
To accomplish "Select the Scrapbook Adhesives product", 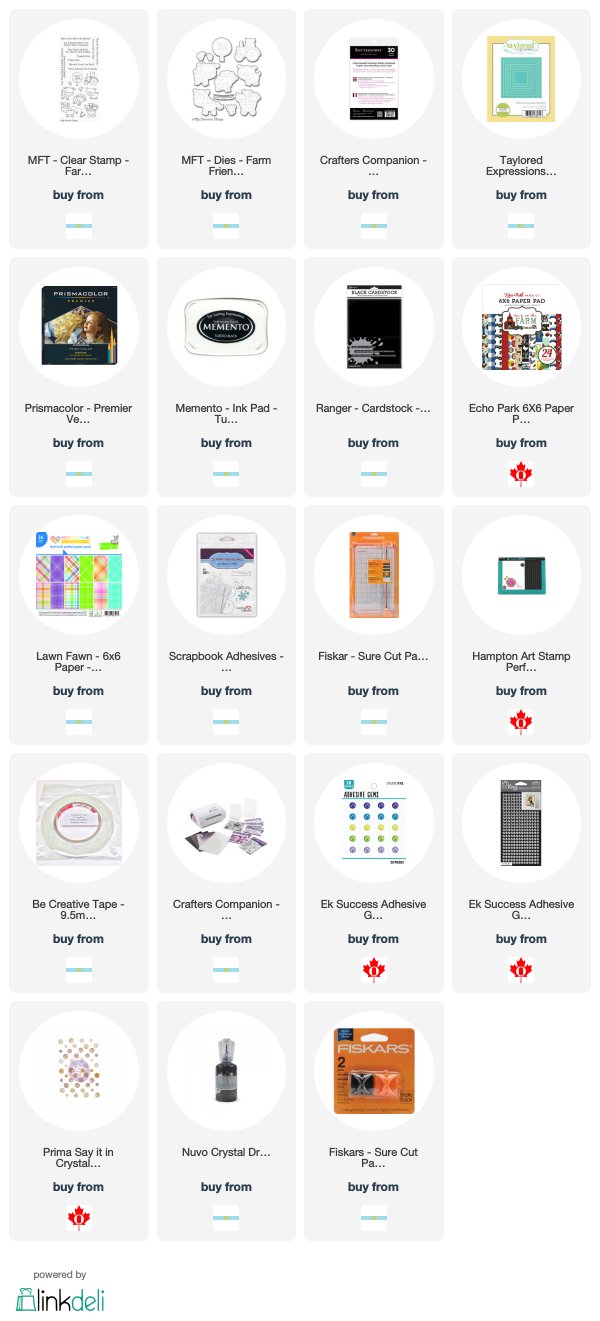I will click(x=226, y=625).
